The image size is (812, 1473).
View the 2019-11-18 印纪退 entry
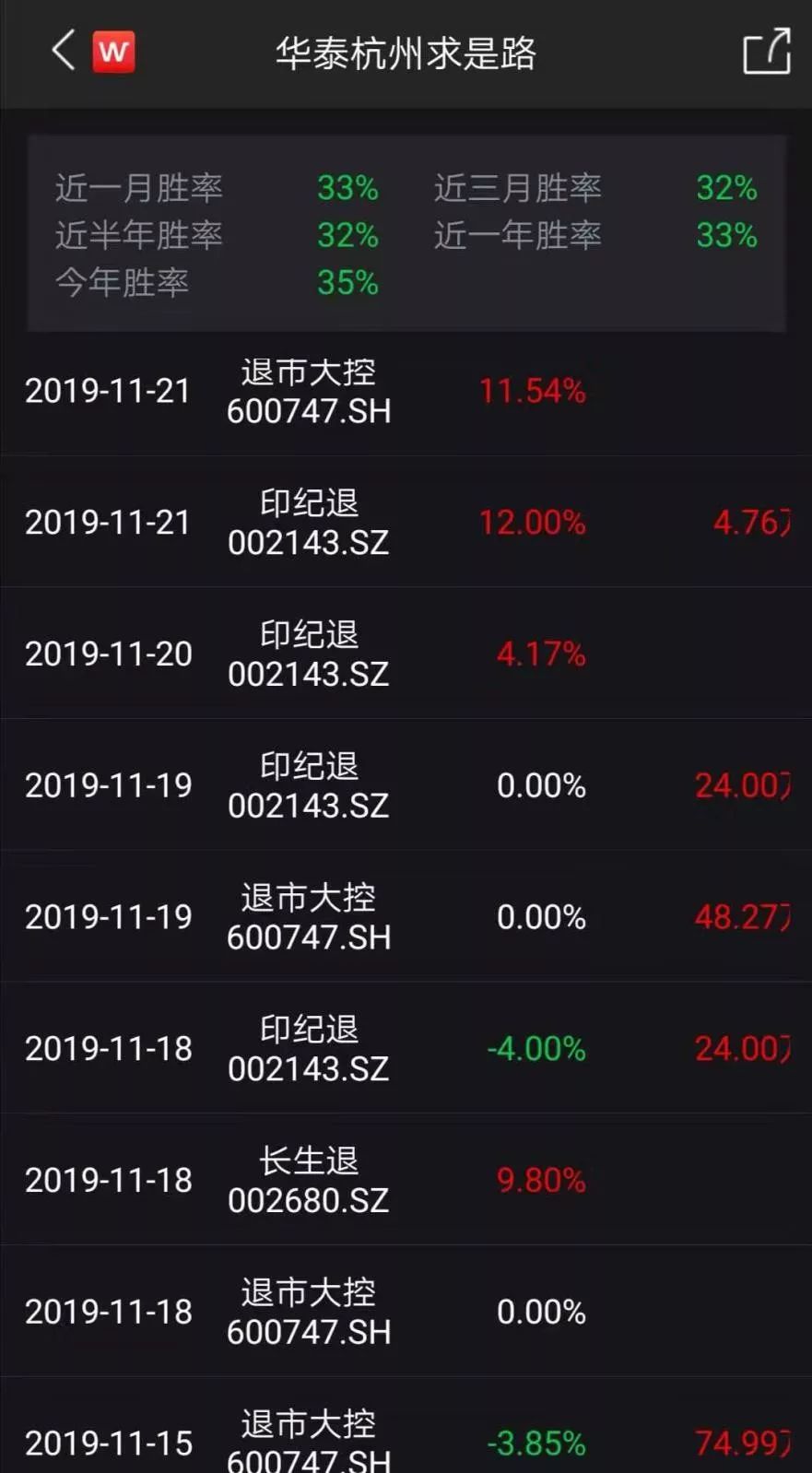(x=406, y=1048)
